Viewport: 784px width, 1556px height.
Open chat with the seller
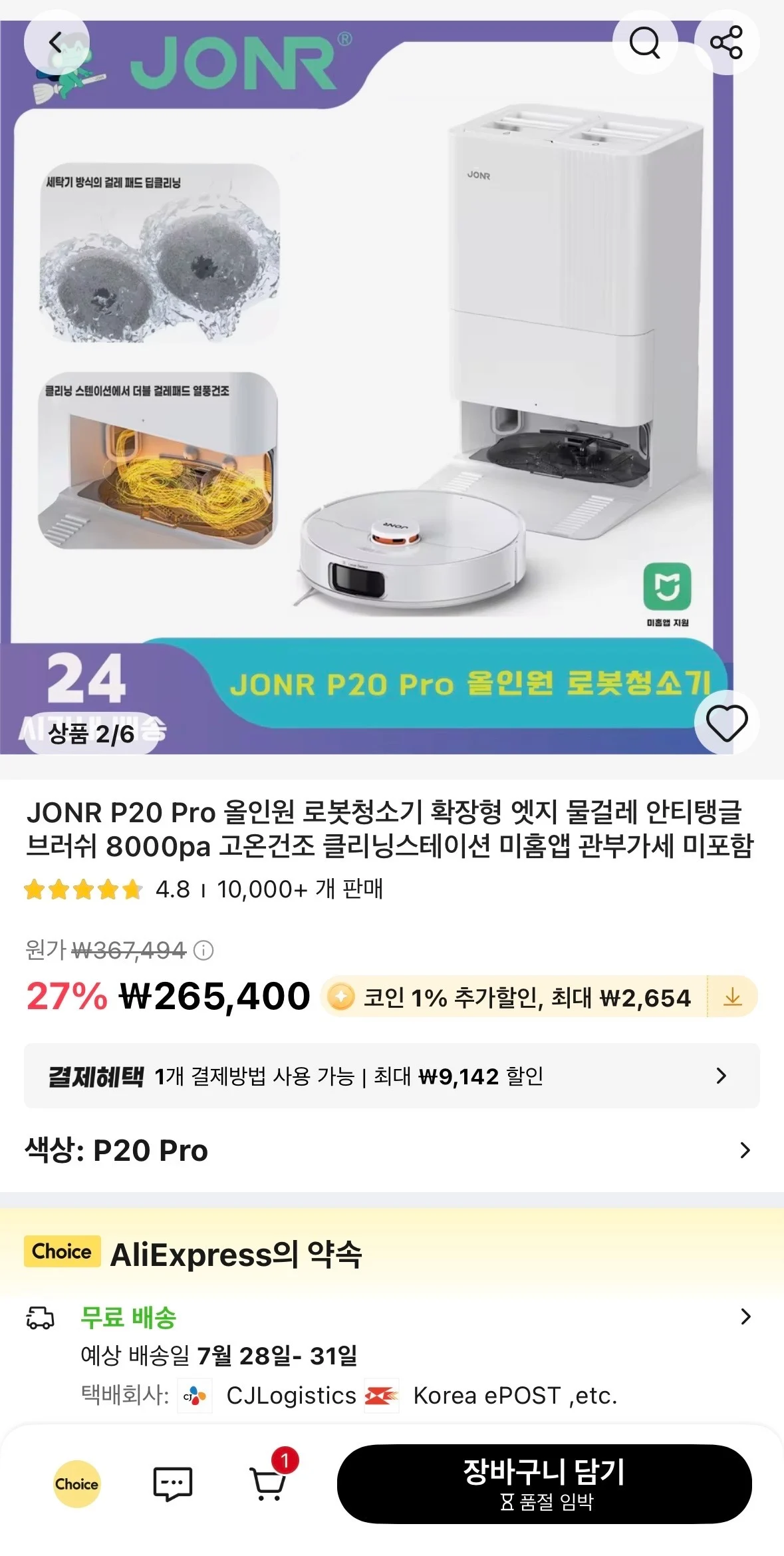173,1484
